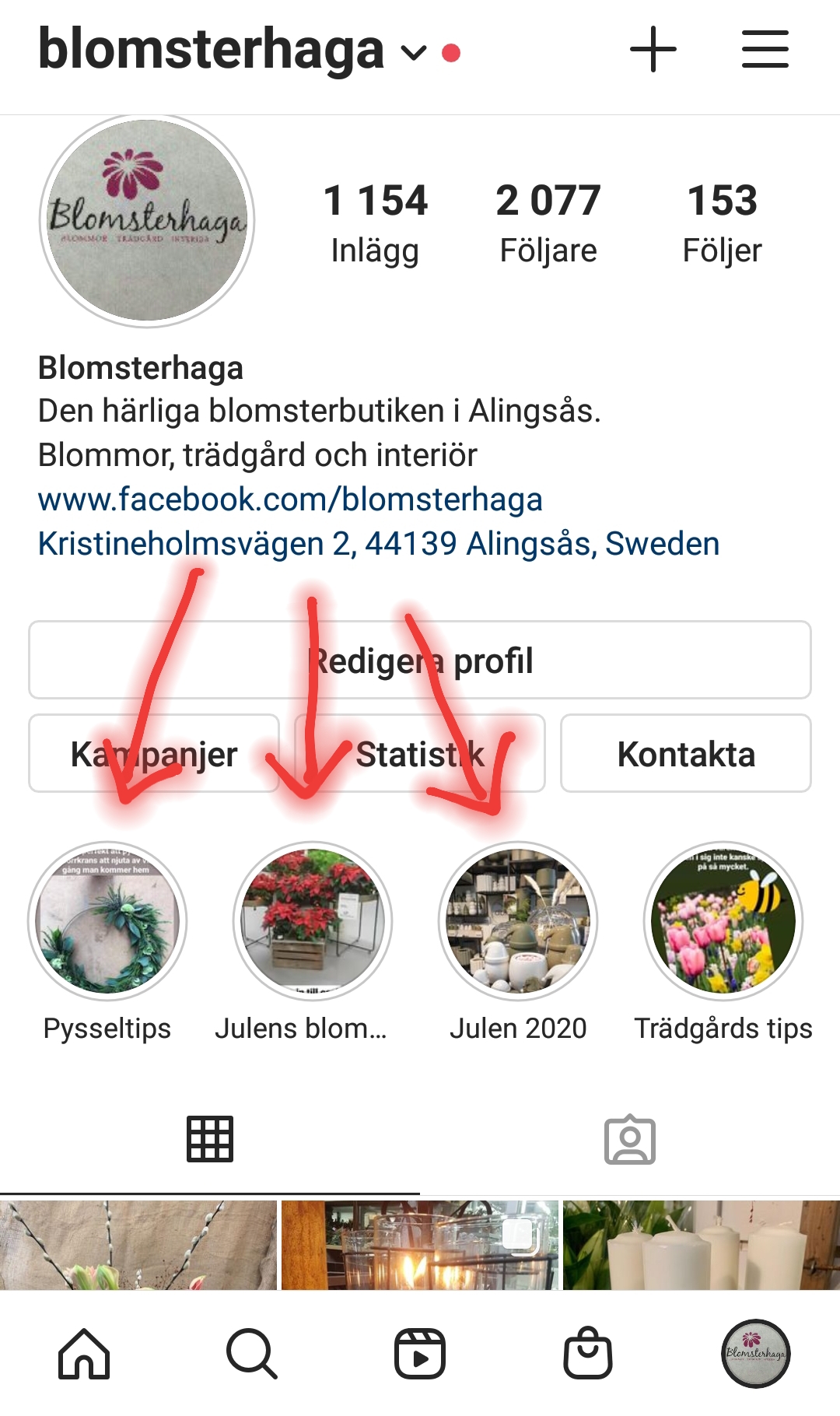The height and width of the screenshot is (1416, 840).
Task: Open the Kristineholmsvägen address link
Action: point(379,544)
